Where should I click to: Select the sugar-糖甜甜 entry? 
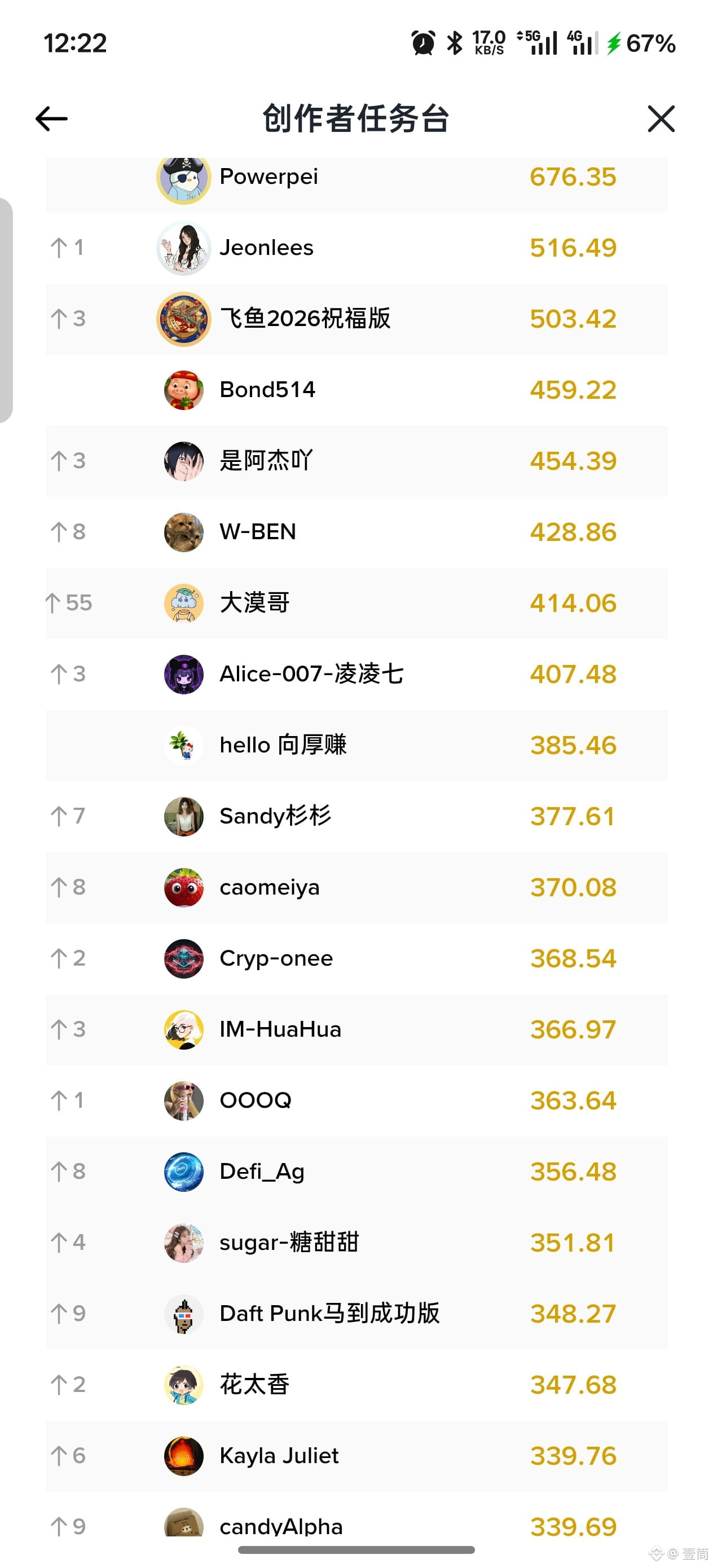(356, 1243)
